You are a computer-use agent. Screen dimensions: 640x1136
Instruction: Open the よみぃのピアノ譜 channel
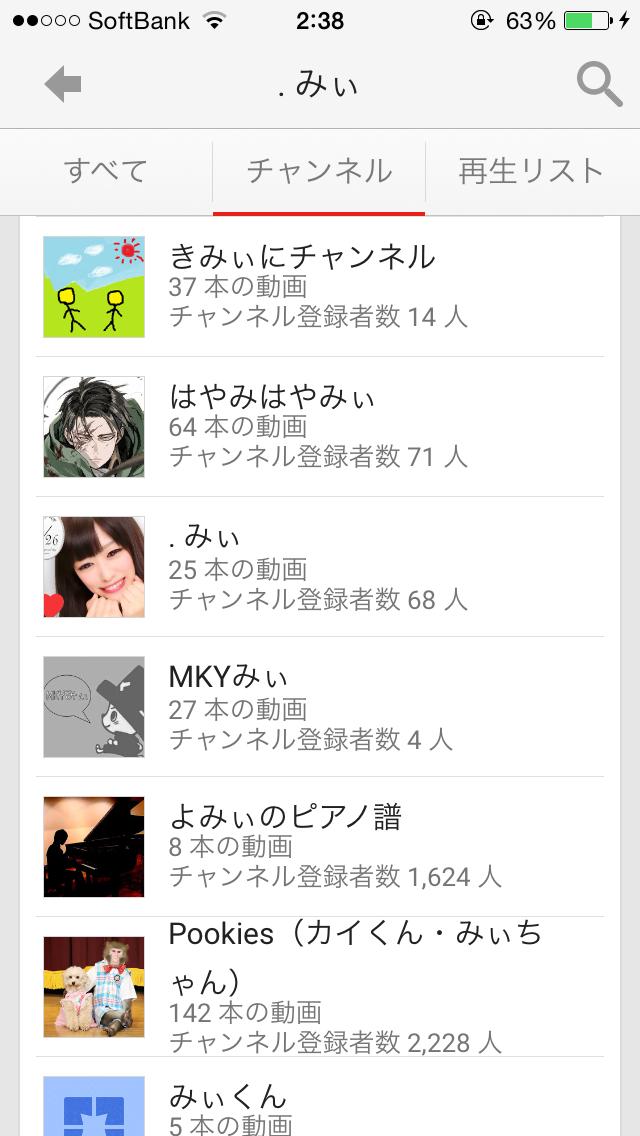320,847
